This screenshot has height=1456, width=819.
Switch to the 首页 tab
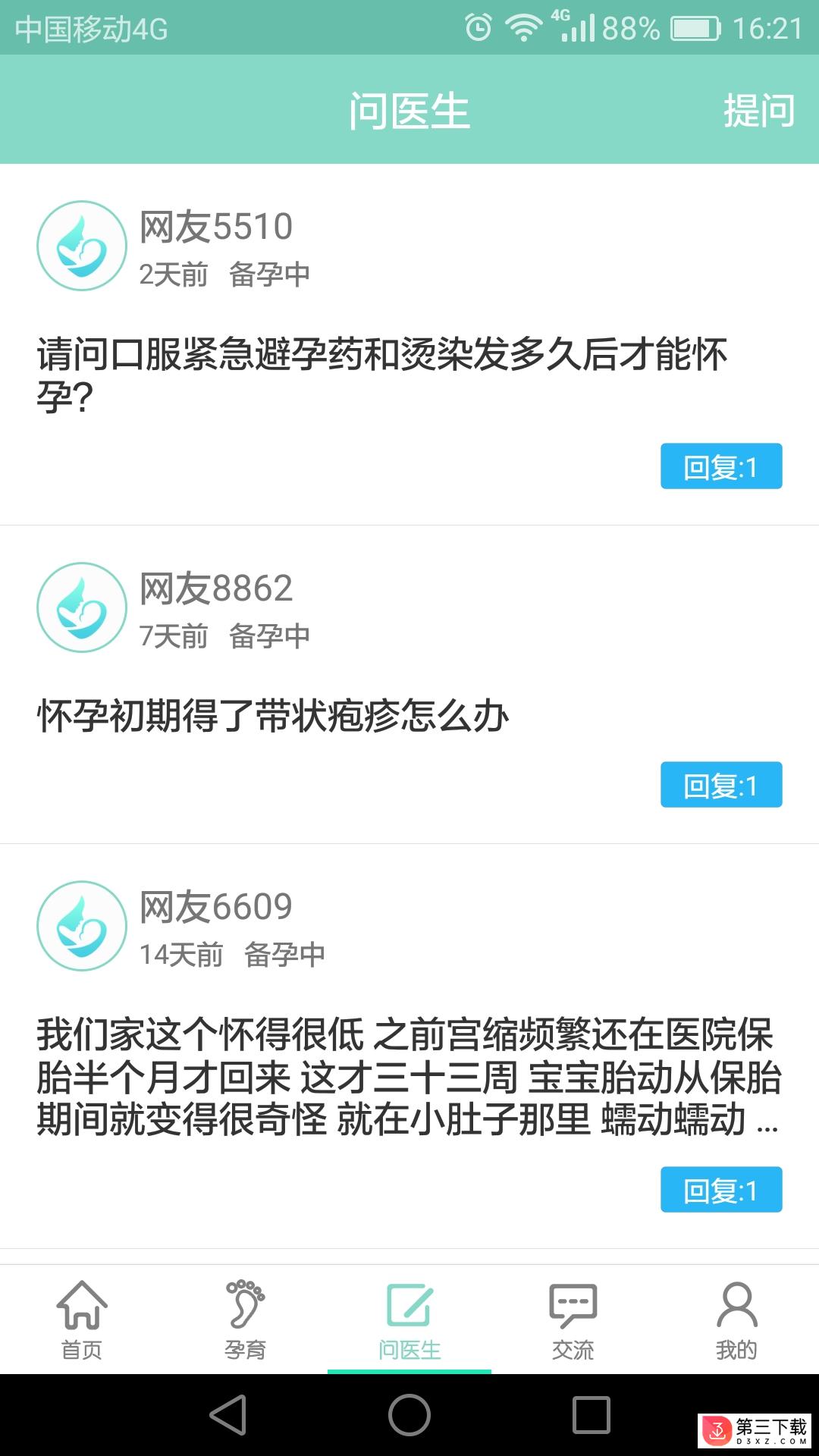tap(82, 1319)
